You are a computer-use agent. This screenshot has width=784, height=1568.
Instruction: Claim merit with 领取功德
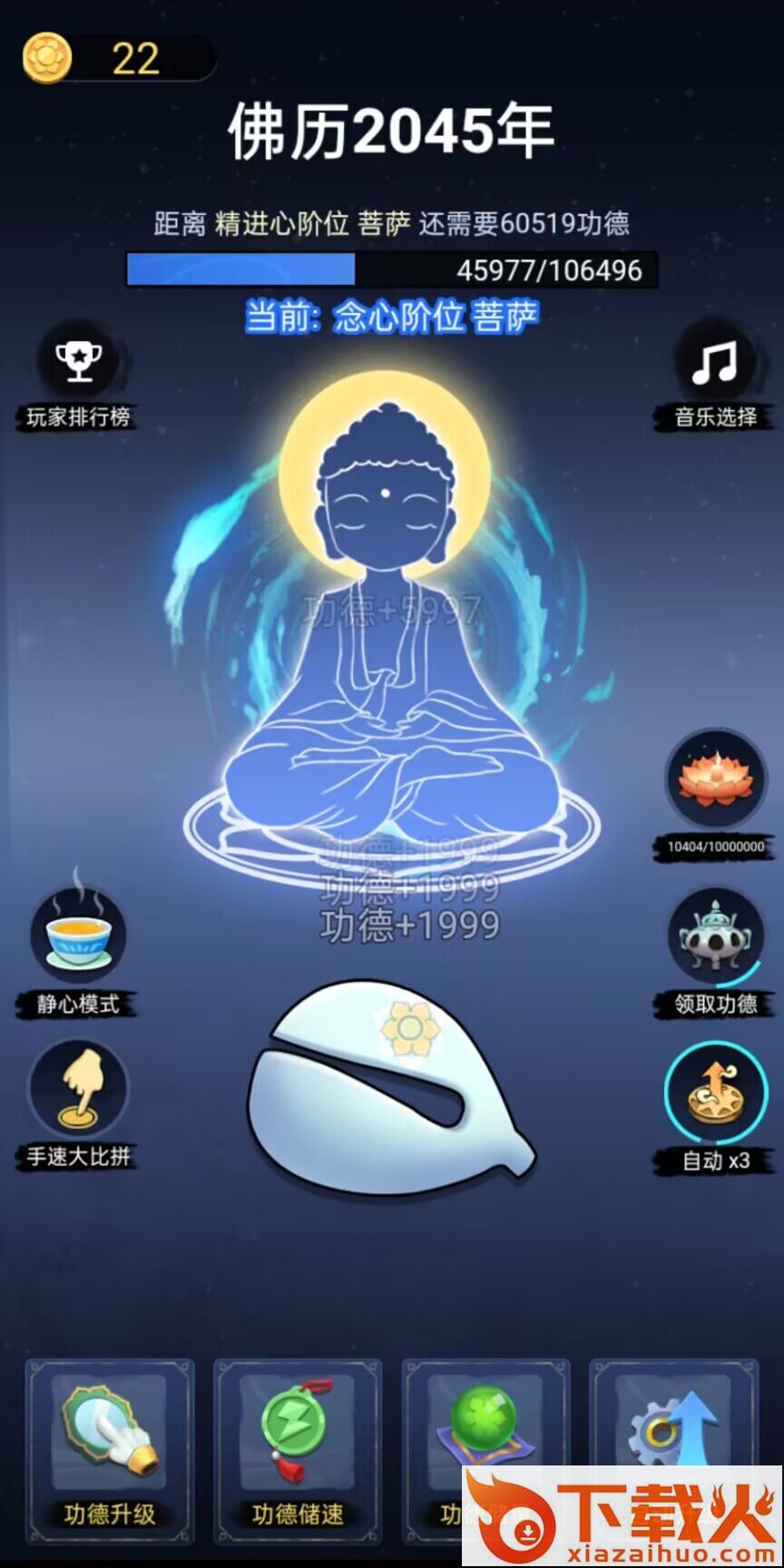(716, 953)
